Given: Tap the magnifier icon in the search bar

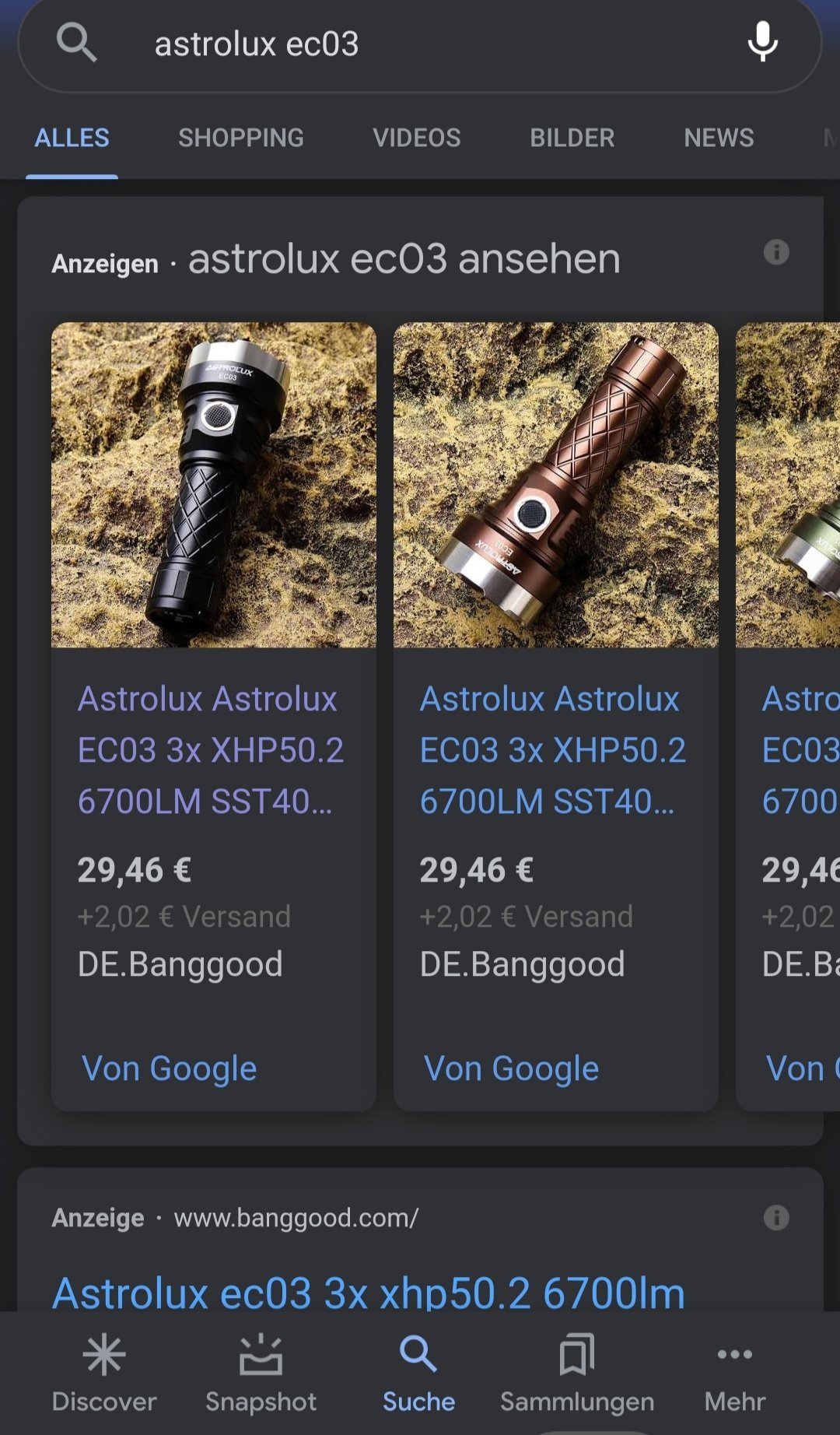Looking at the screenshot, I should tap(76, 42).
